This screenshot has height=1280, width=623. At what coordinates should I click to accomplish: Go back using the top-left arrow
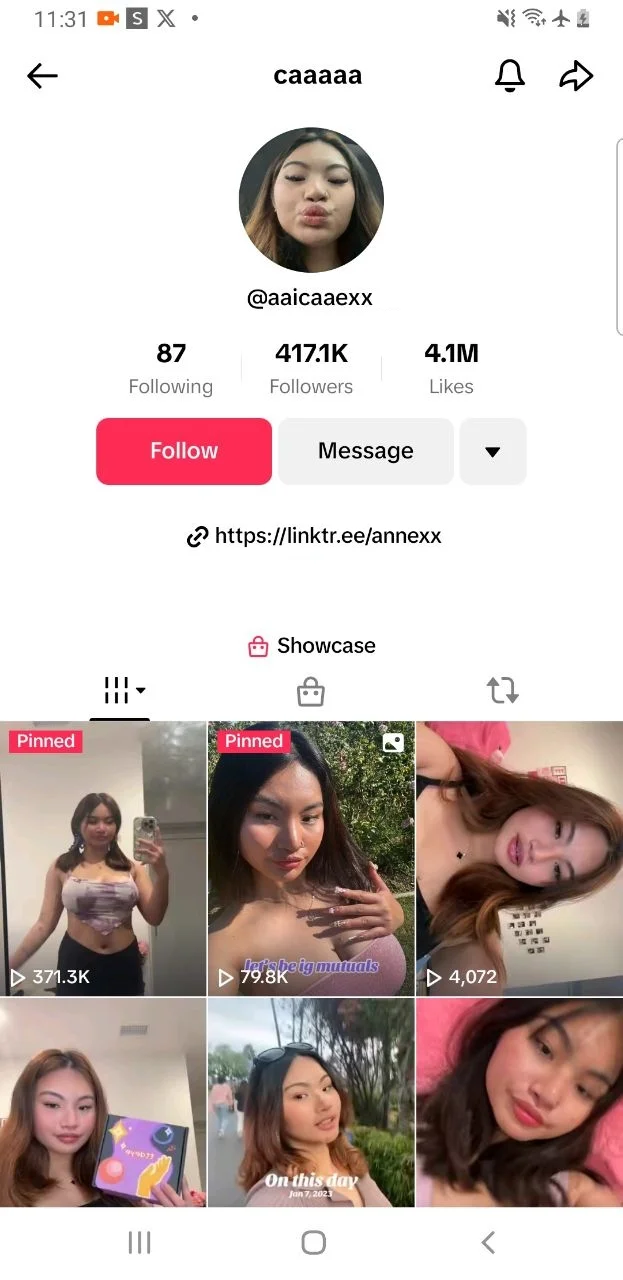pyautogui.click(x=42, y=76)
